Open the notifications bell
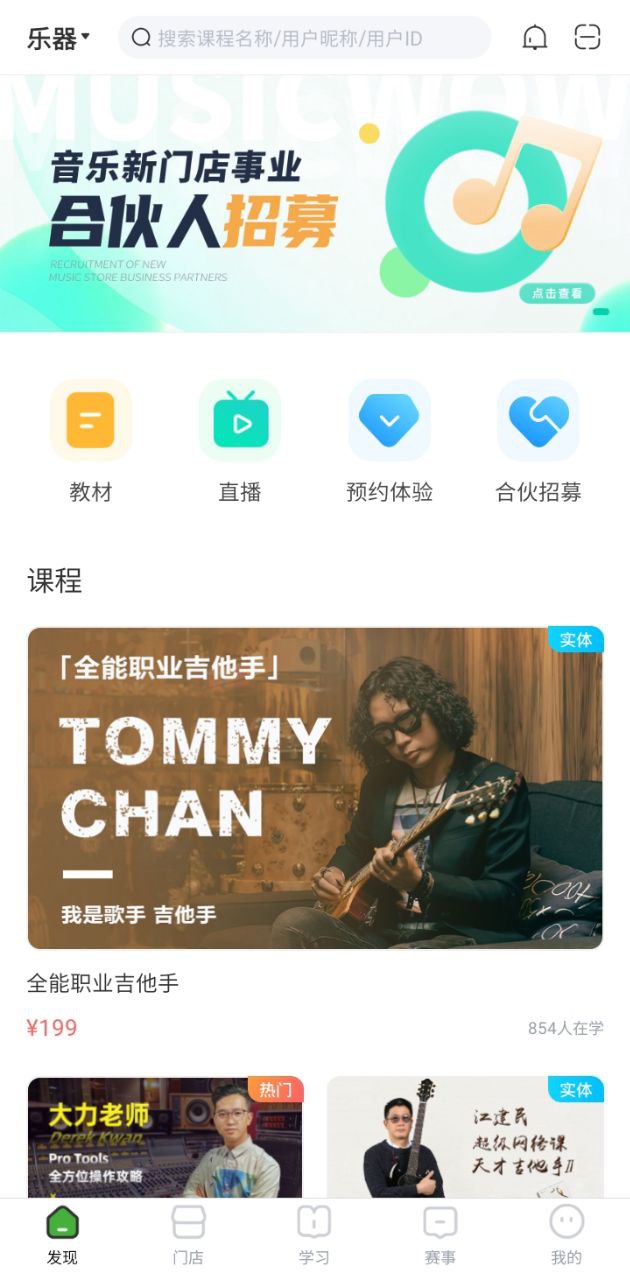The image size is (630, 1280). (x=535, y=38)
